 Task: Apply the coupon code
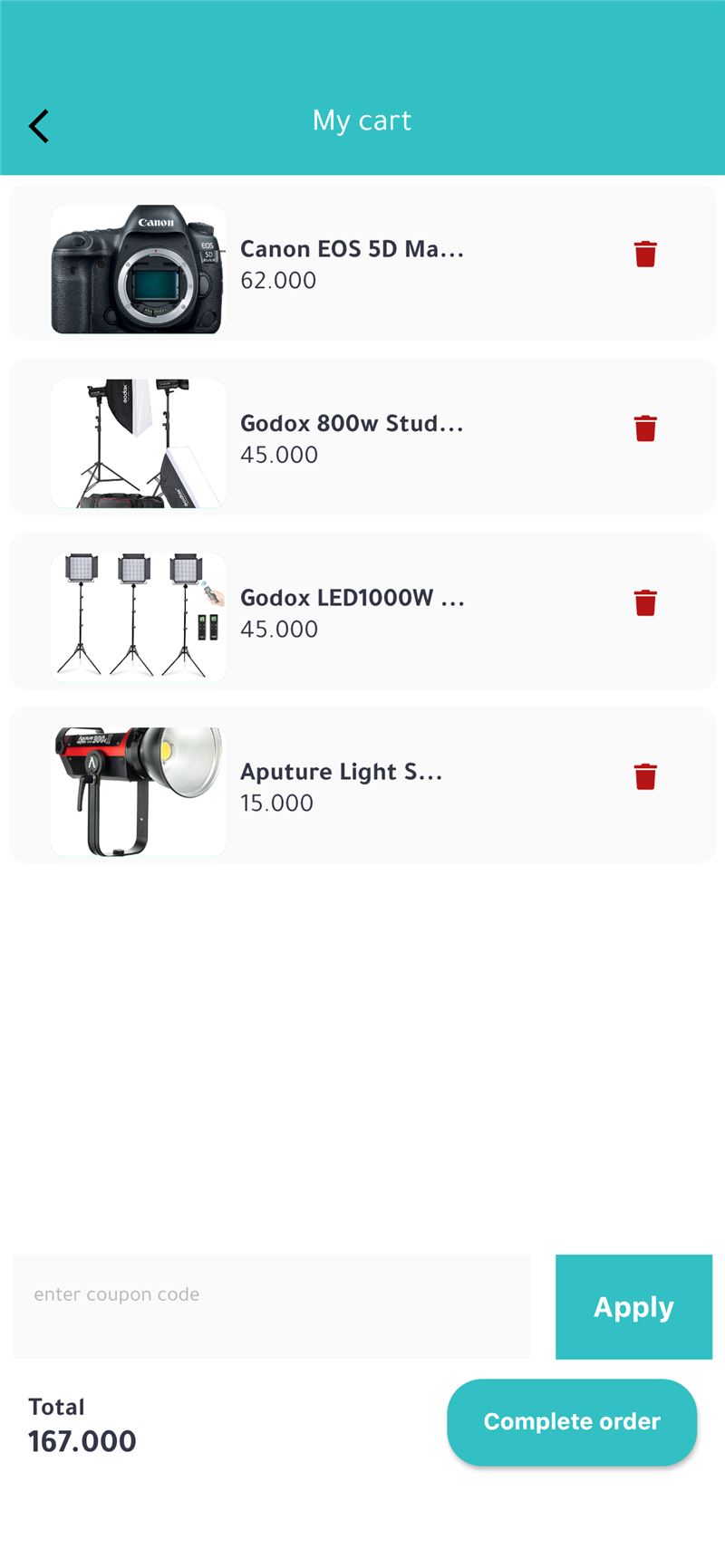(x=633, y=1306)
